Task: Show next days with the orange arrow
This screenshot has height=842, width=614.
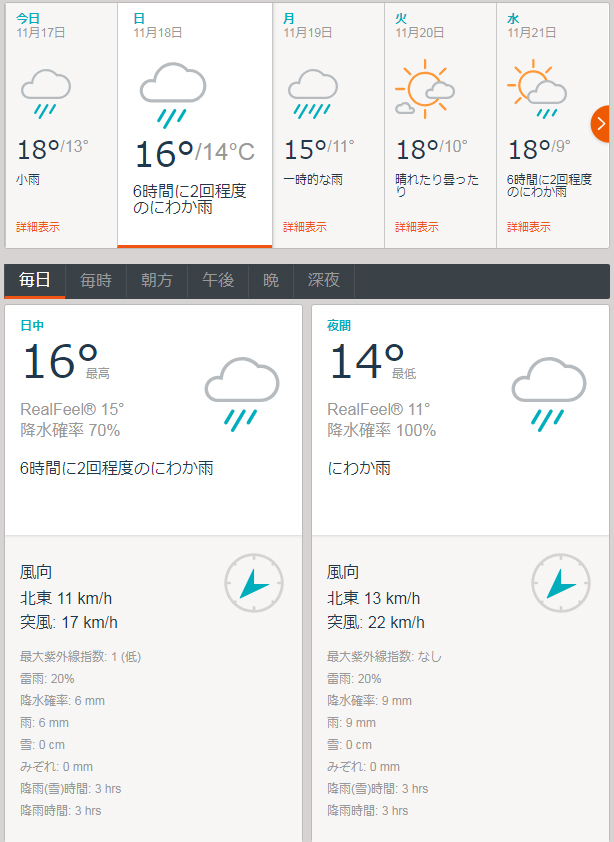Action: point(601,124)
